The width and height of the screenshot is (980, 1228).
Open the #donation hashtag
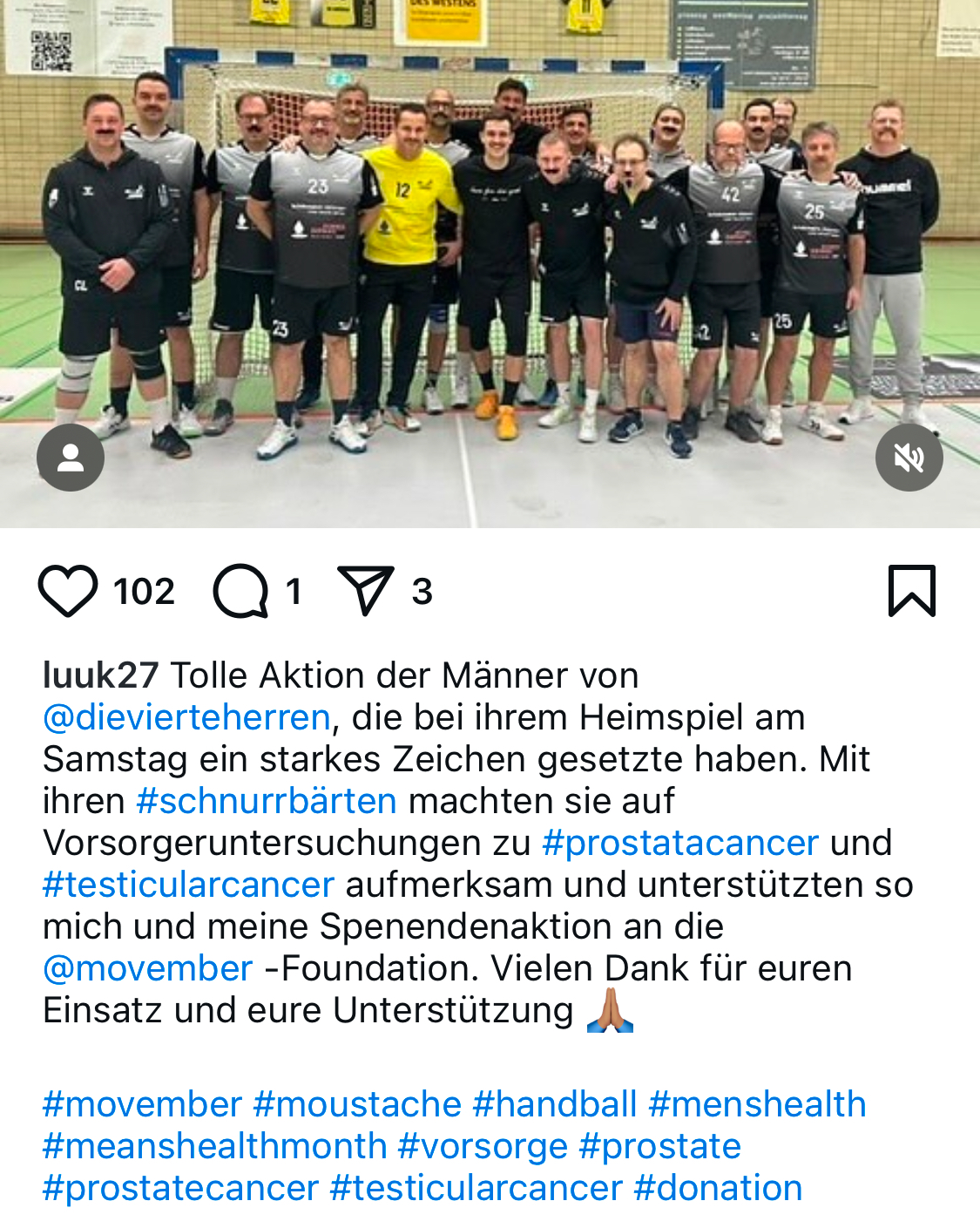tap(718, 1188)
